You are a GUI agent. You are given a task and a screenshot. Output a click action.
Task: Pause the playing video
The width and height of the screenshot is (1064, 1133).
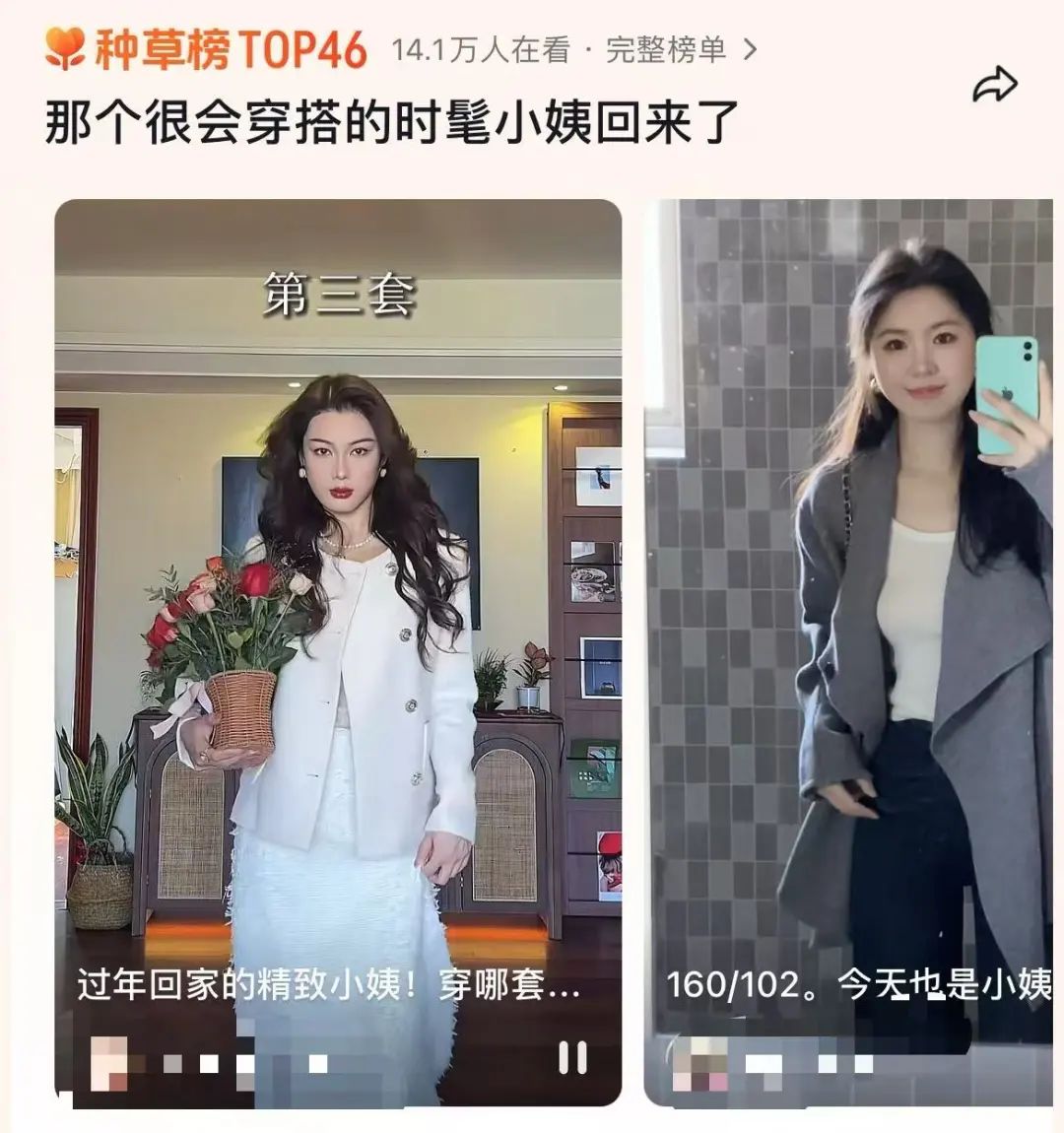[x=572, y=1057]
